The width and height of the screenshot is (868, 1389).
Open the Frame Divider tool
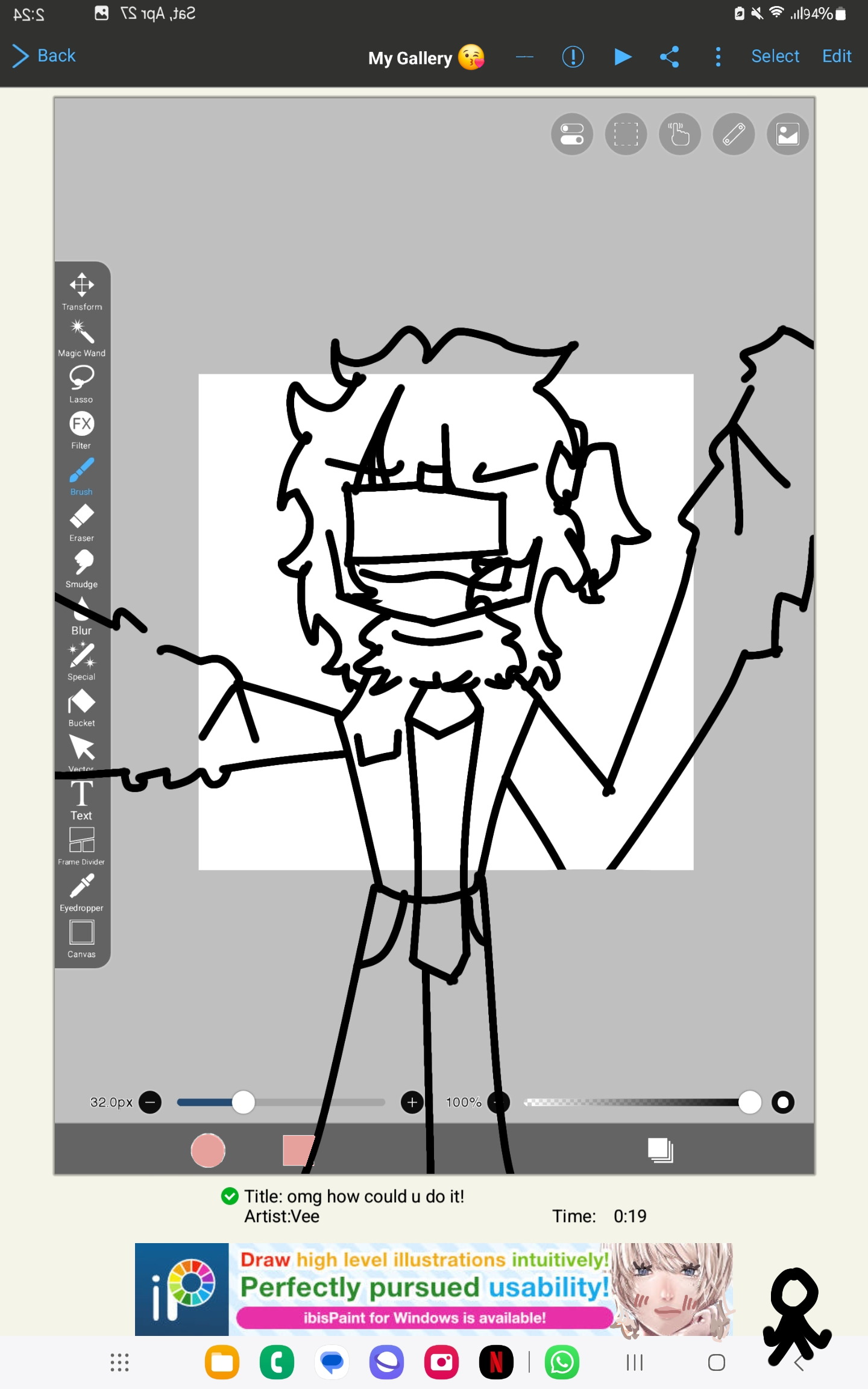(x=81, y=843)
